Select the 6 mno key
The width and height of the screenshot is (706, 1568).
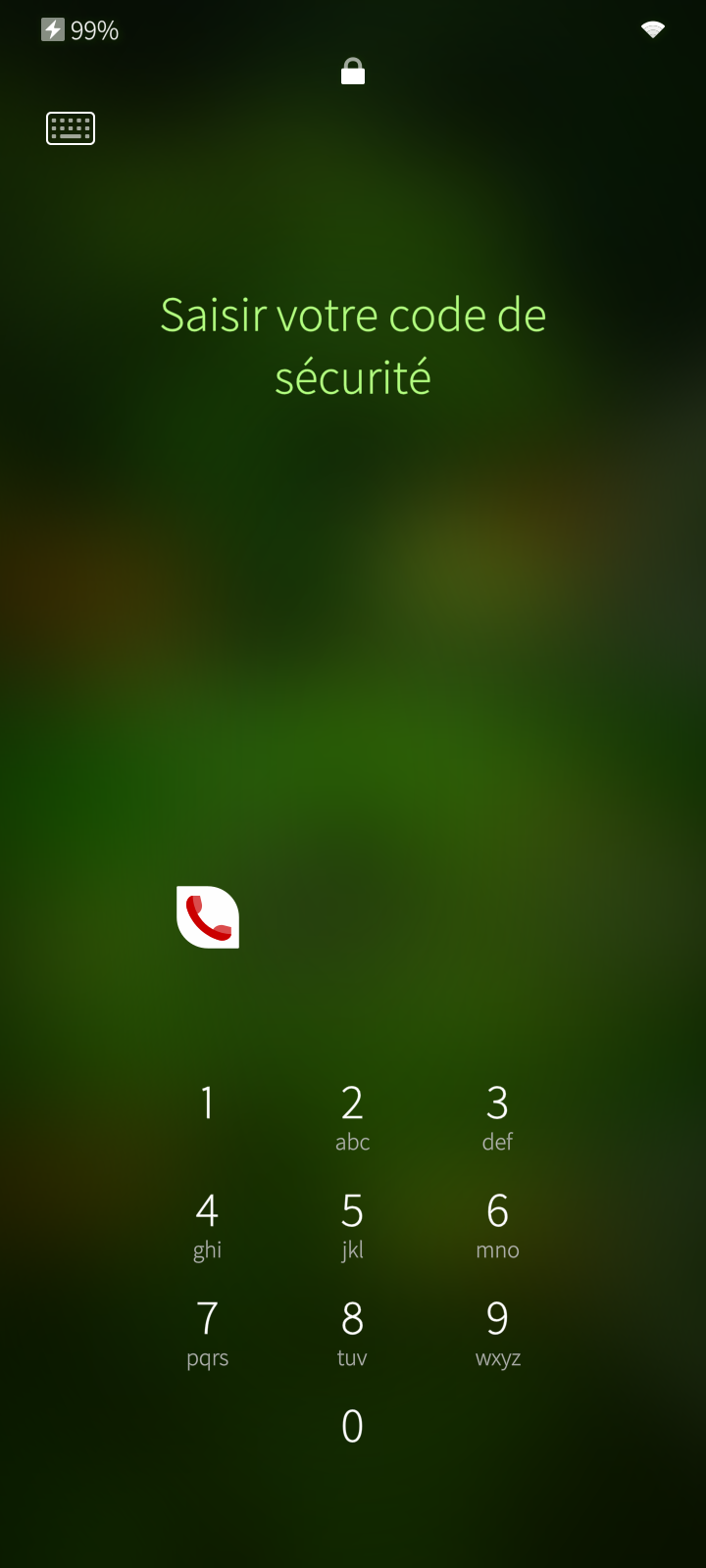click(497, 1223)
